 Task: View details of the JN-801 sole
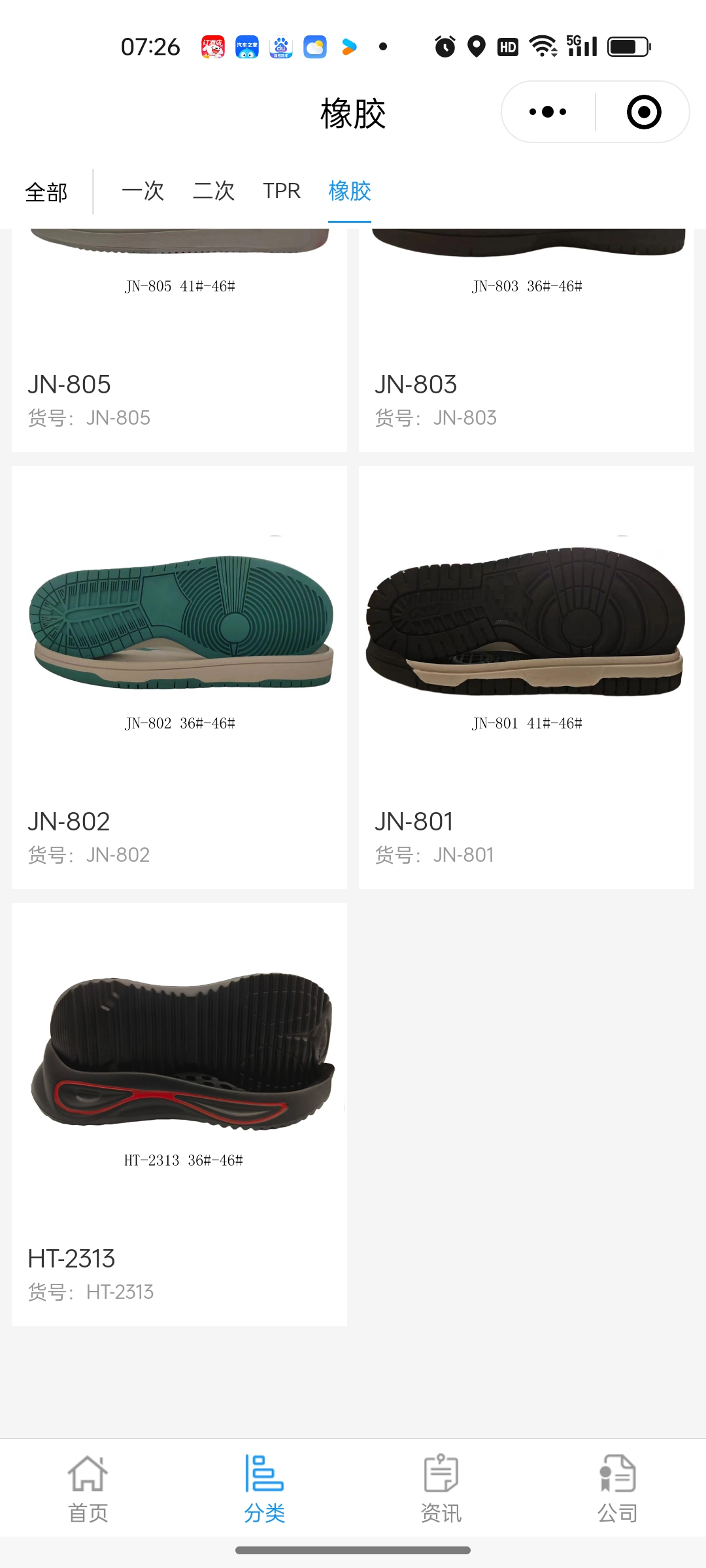[x=526, y=677]
